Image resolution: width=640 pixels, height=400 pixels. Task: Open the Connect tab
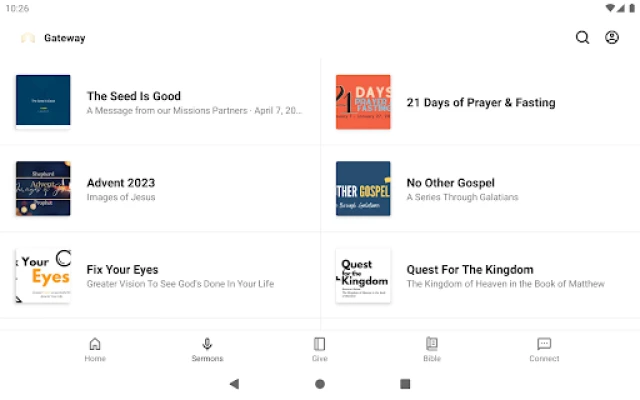pyautogui.click(x=544, y=349)
